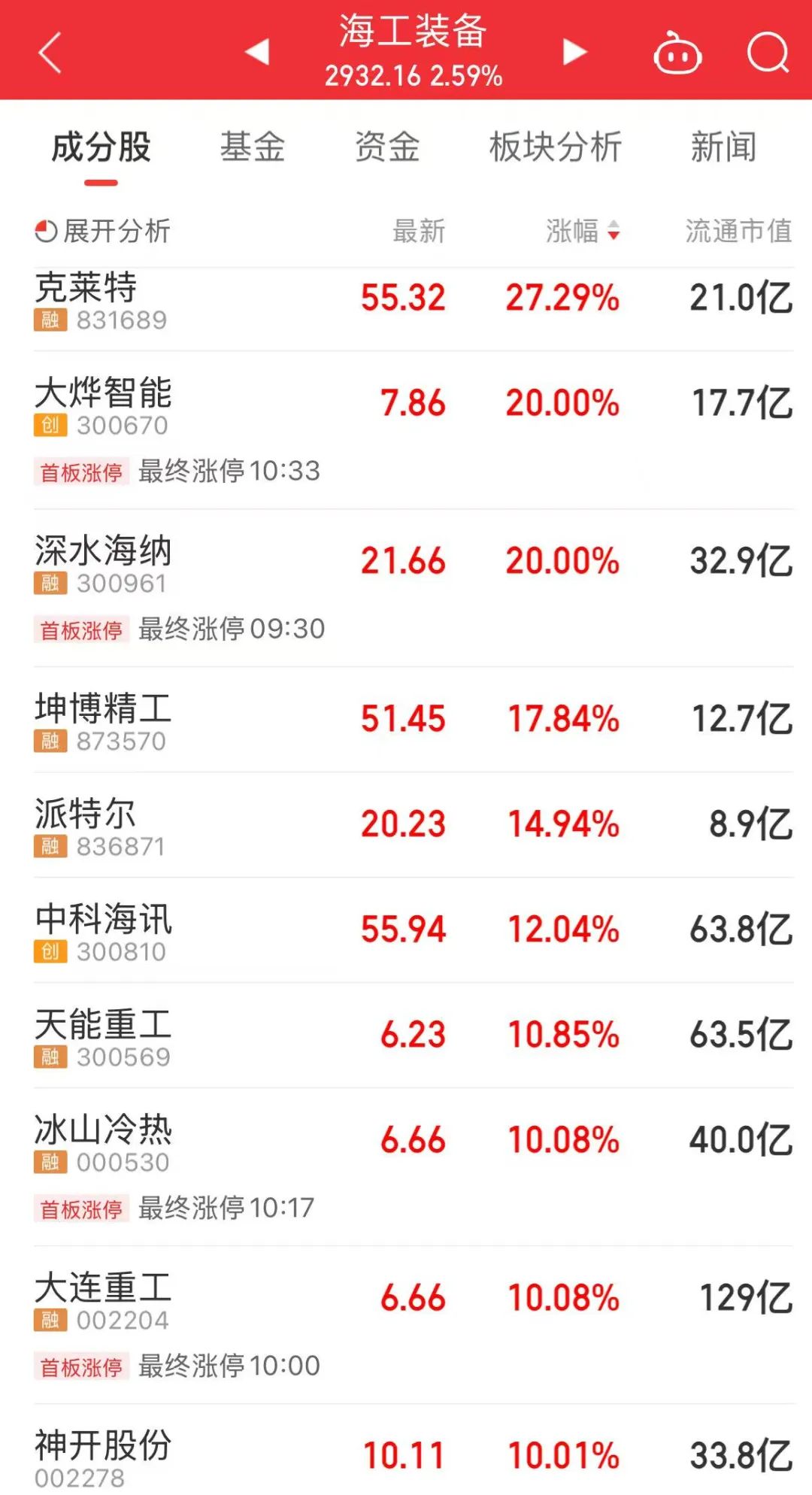Go back using the top-left arrow
Viewport: 812px width, 1495px height.
pos(50,53)
